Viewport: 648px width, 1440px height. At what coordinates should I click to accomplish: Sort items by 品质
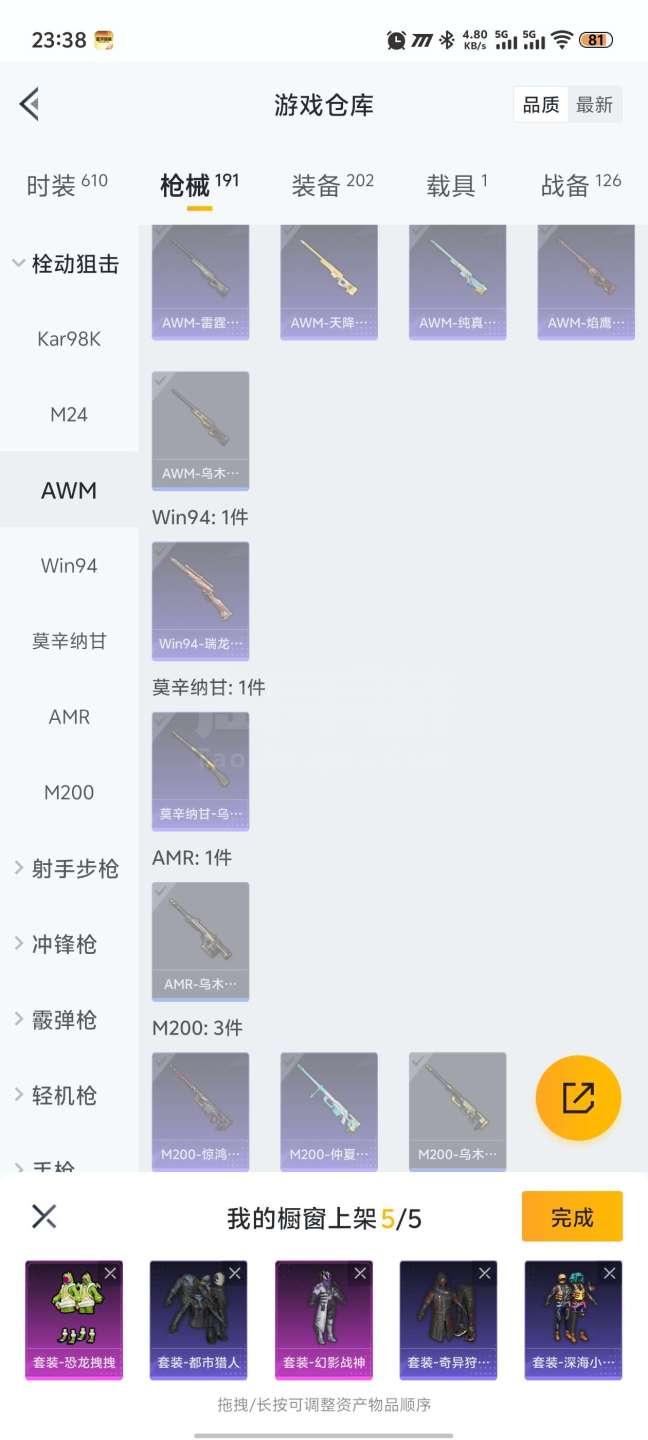click(x=541, y=105)
